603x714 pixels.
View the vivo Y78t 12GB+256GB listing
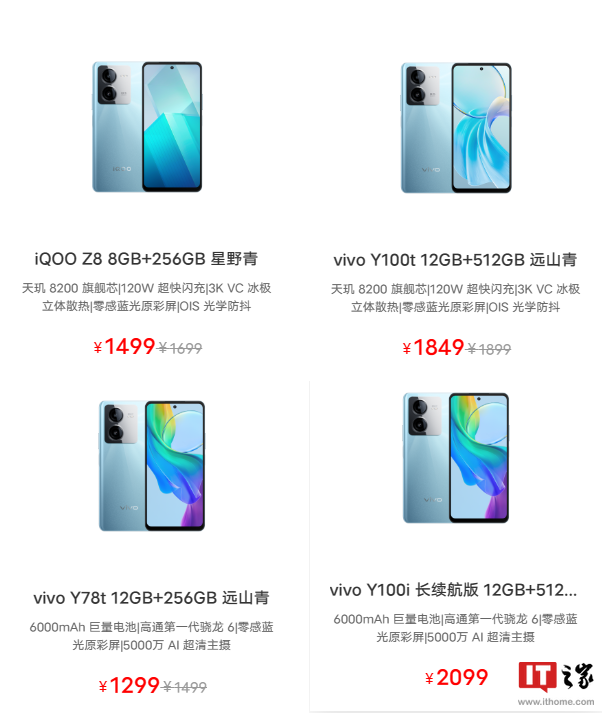click(x=151, y=598)
